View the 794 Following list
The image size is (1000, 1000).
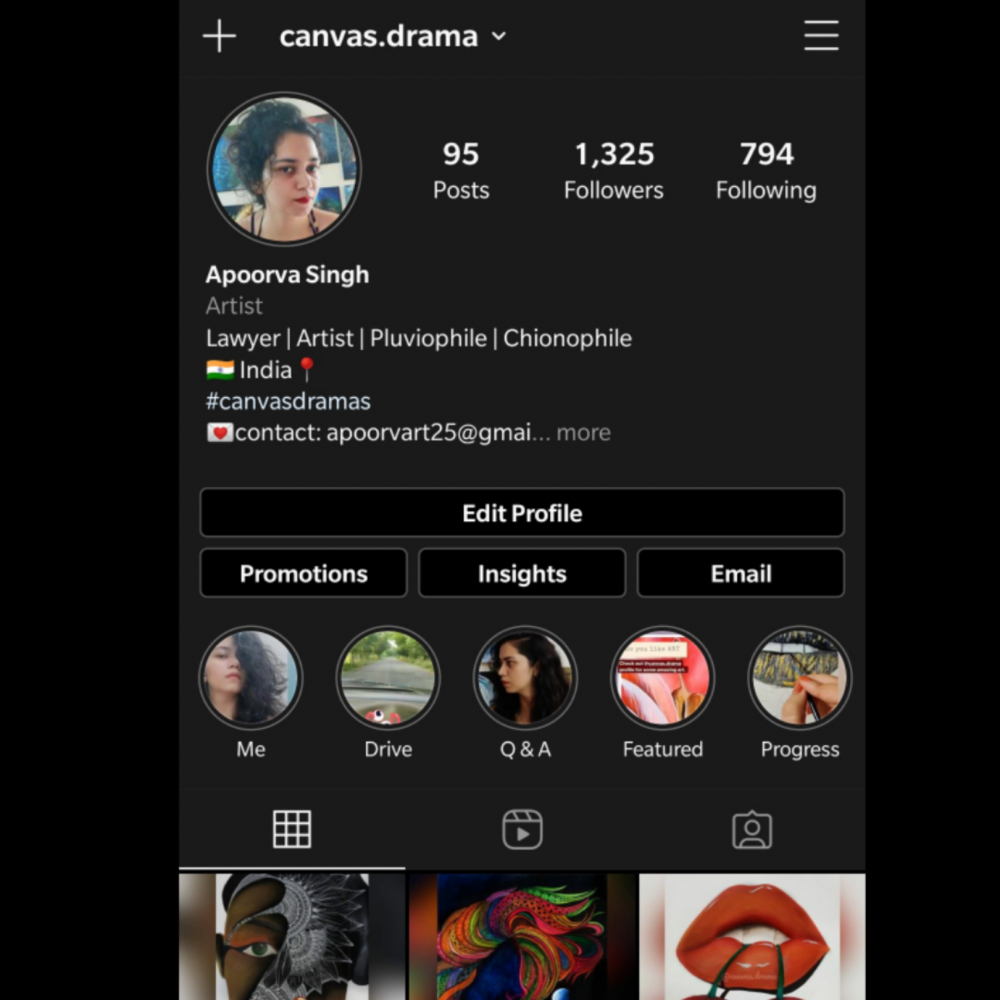pos(766,170)
